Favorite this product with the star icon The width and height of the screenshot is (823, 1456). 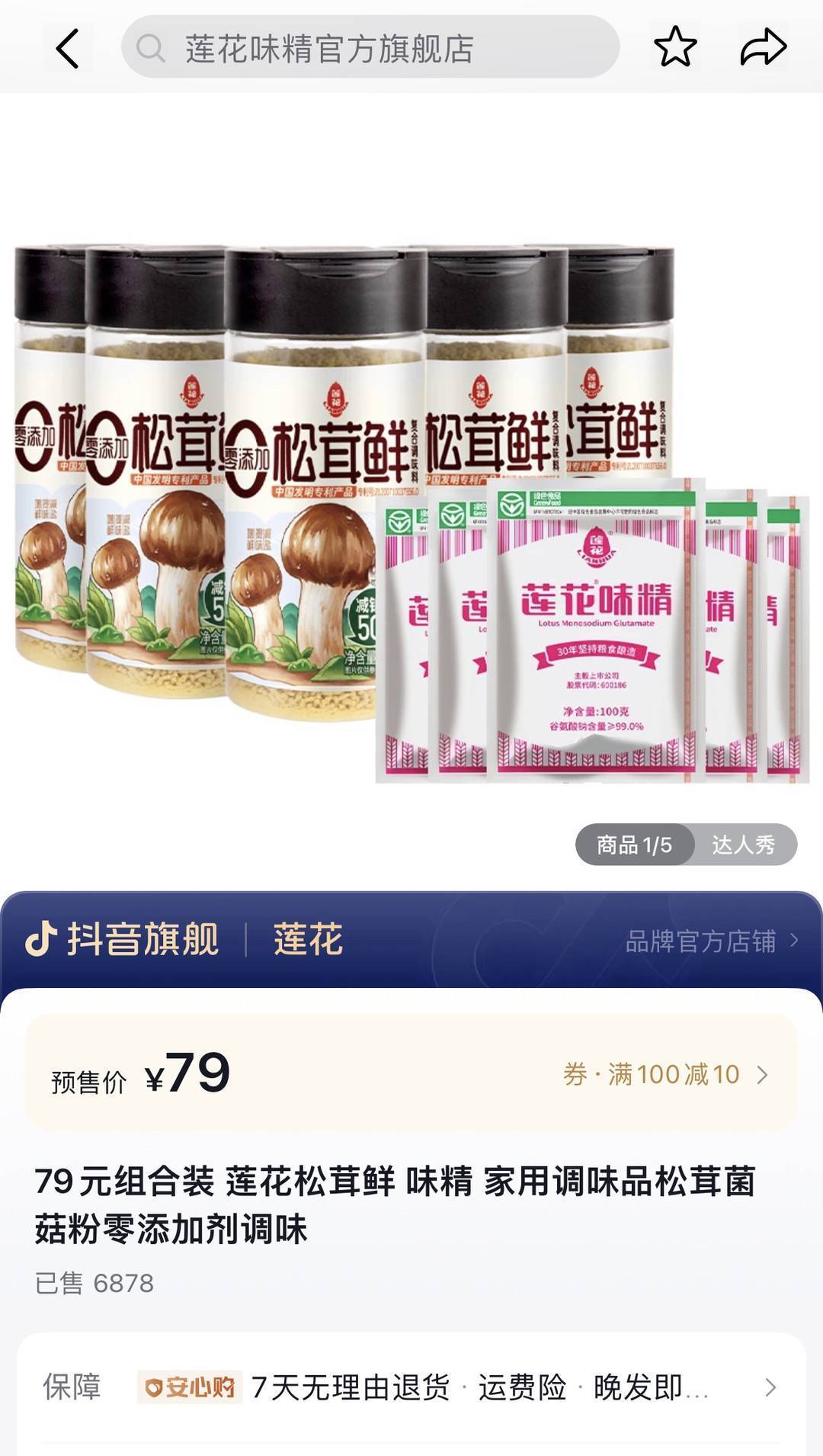point(675,47)
